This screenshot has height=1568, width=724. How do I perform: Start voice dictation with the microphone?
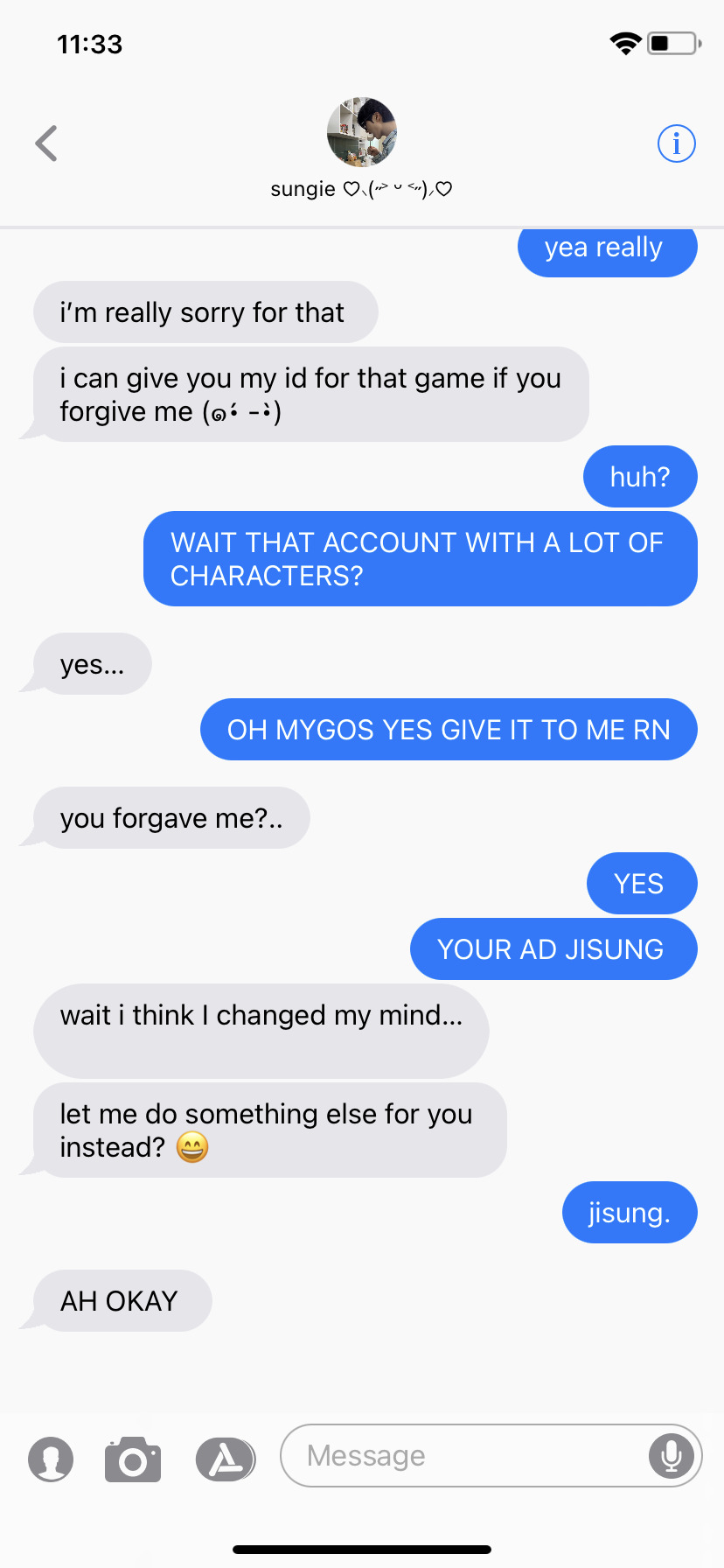click(672, 1456)
